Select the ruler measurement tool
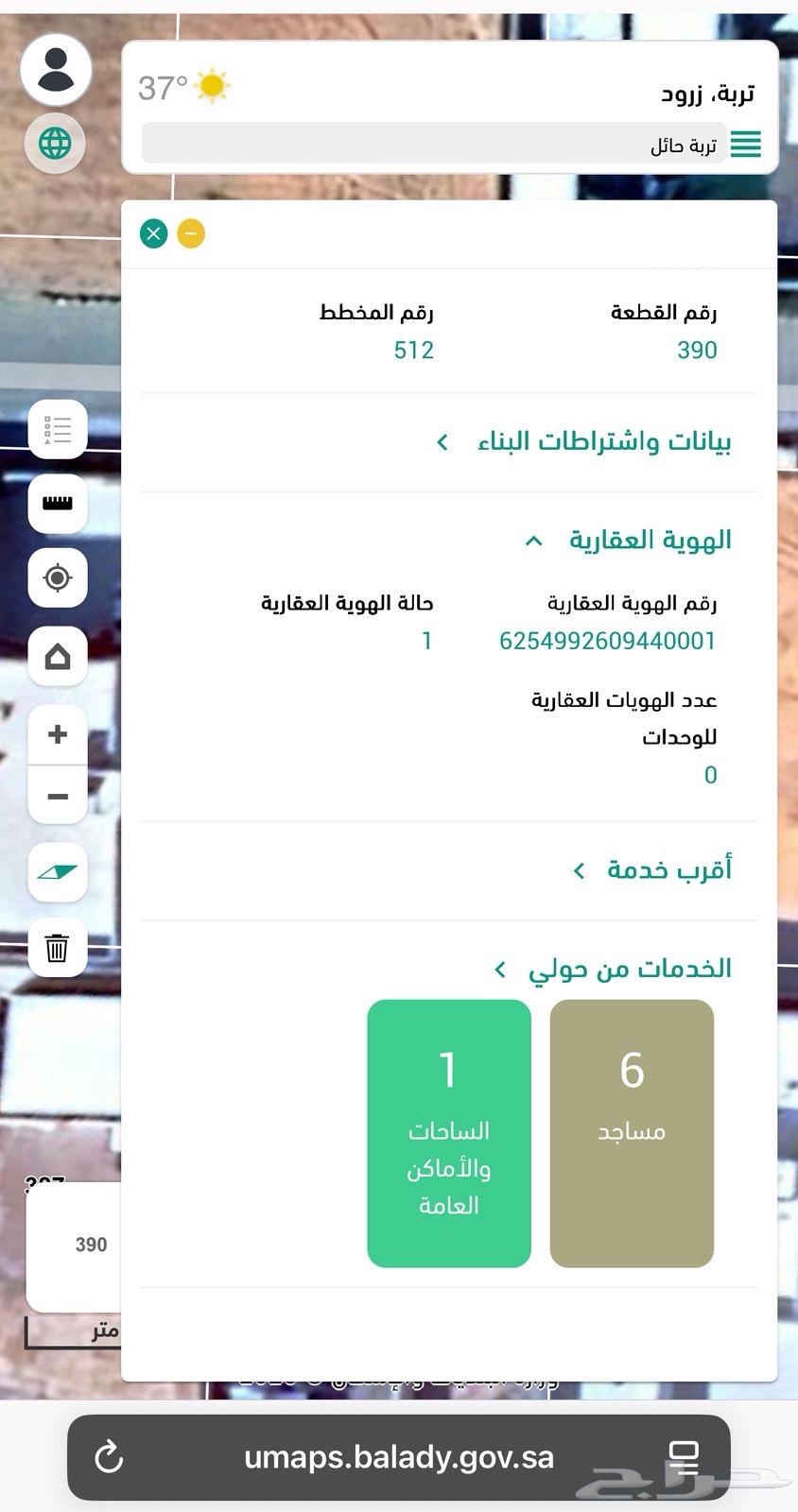The image size is (798, 1512). 58,503
